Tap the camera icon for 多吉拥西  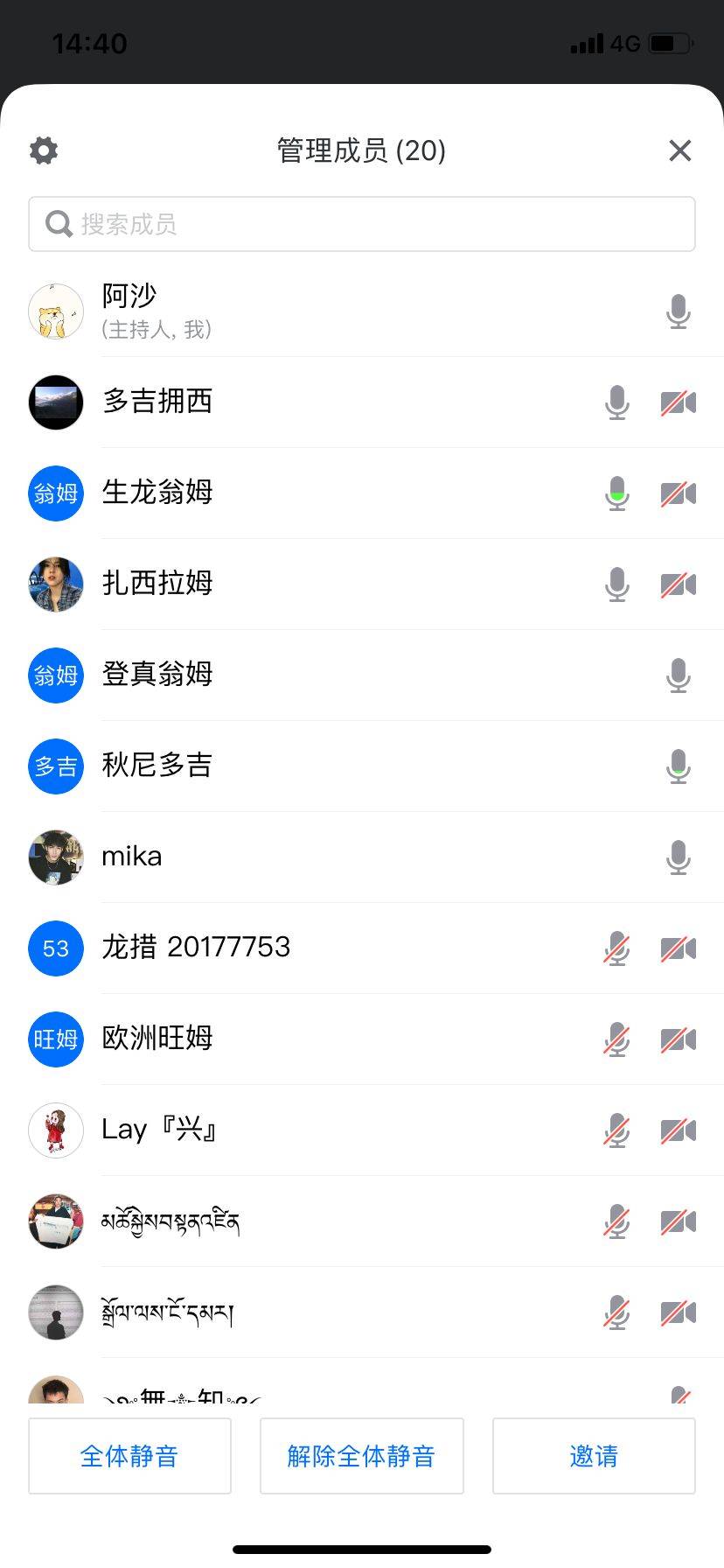(x=678, y=402)
